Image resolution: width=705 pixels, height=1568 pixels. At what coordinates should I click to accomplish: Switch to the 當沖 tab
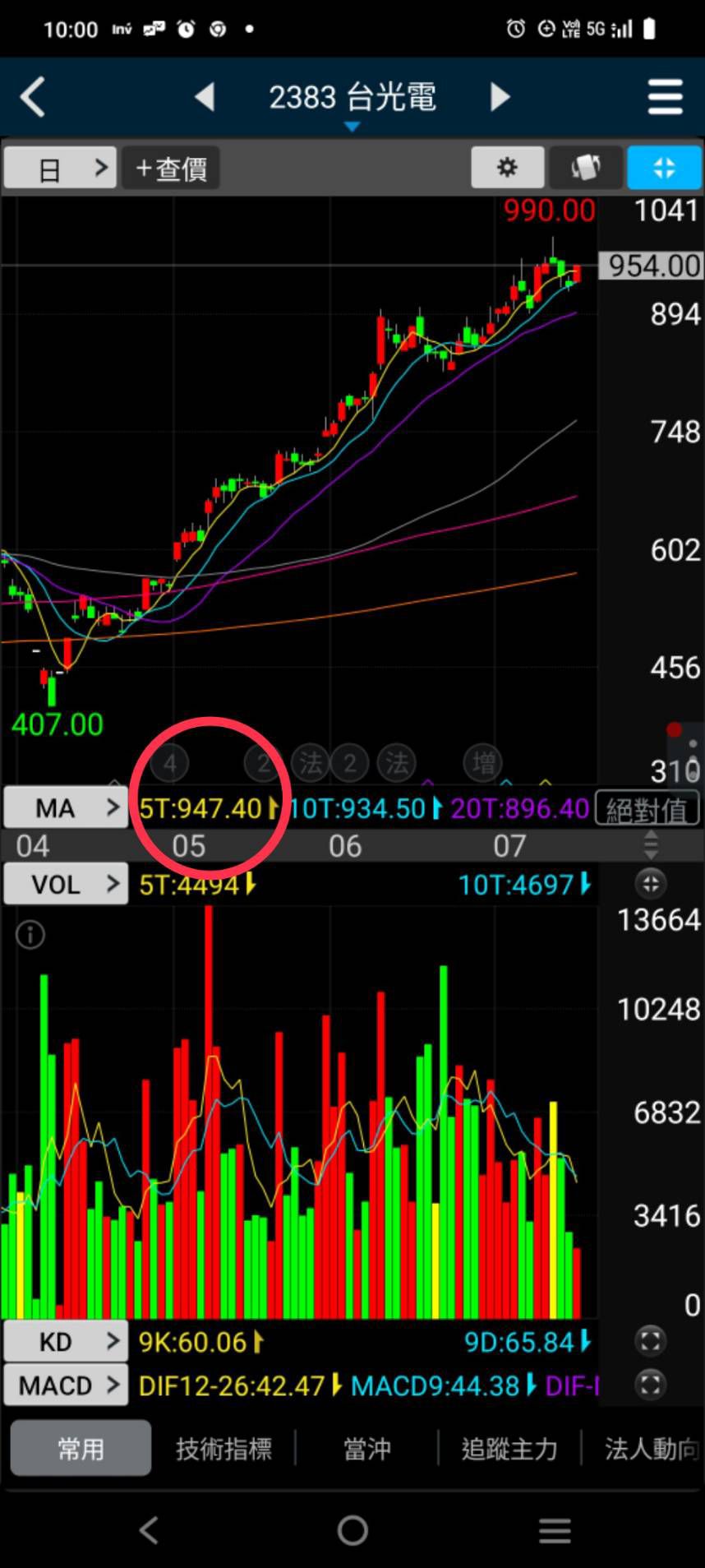[x=366, y=1449]
